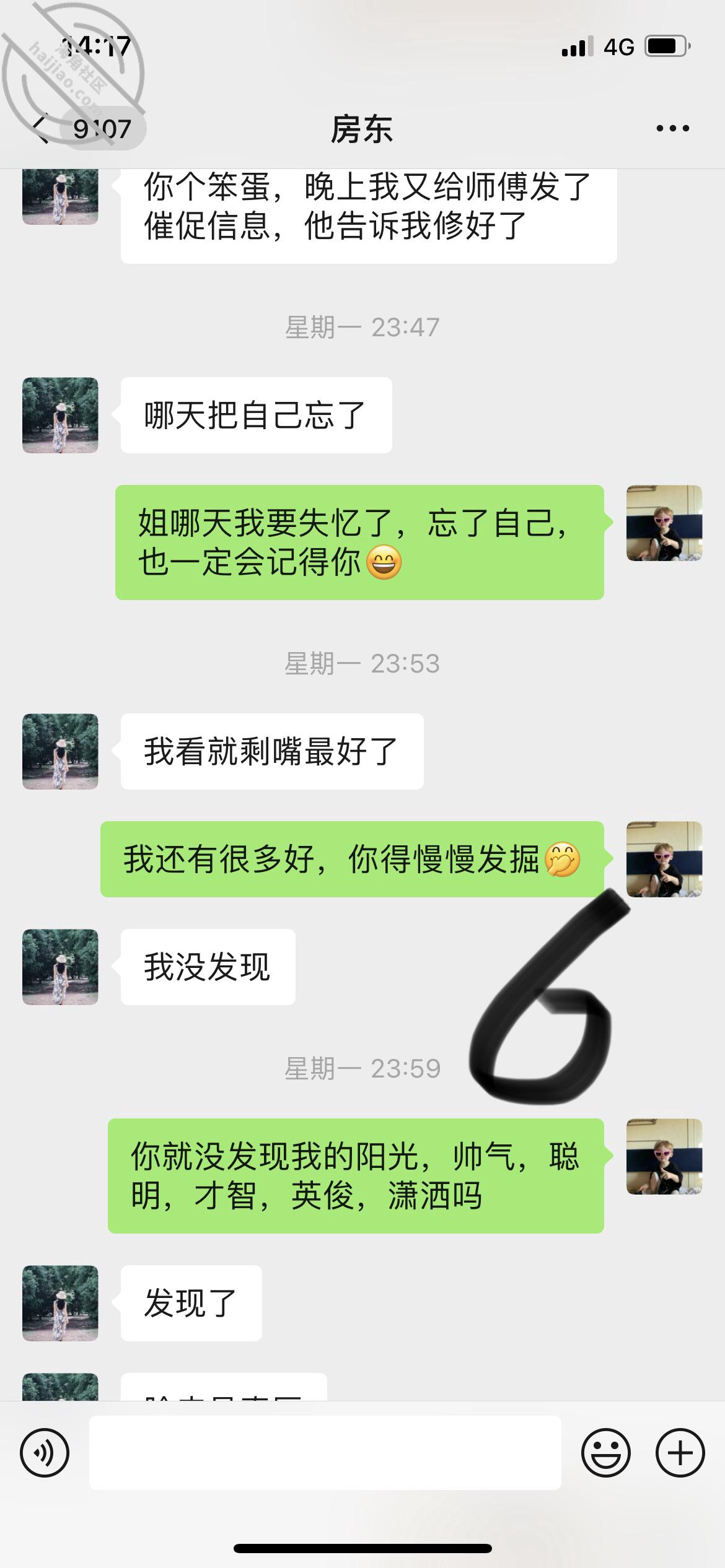
Task: Open the three-dot chat info menu
Action: [673, 129]
